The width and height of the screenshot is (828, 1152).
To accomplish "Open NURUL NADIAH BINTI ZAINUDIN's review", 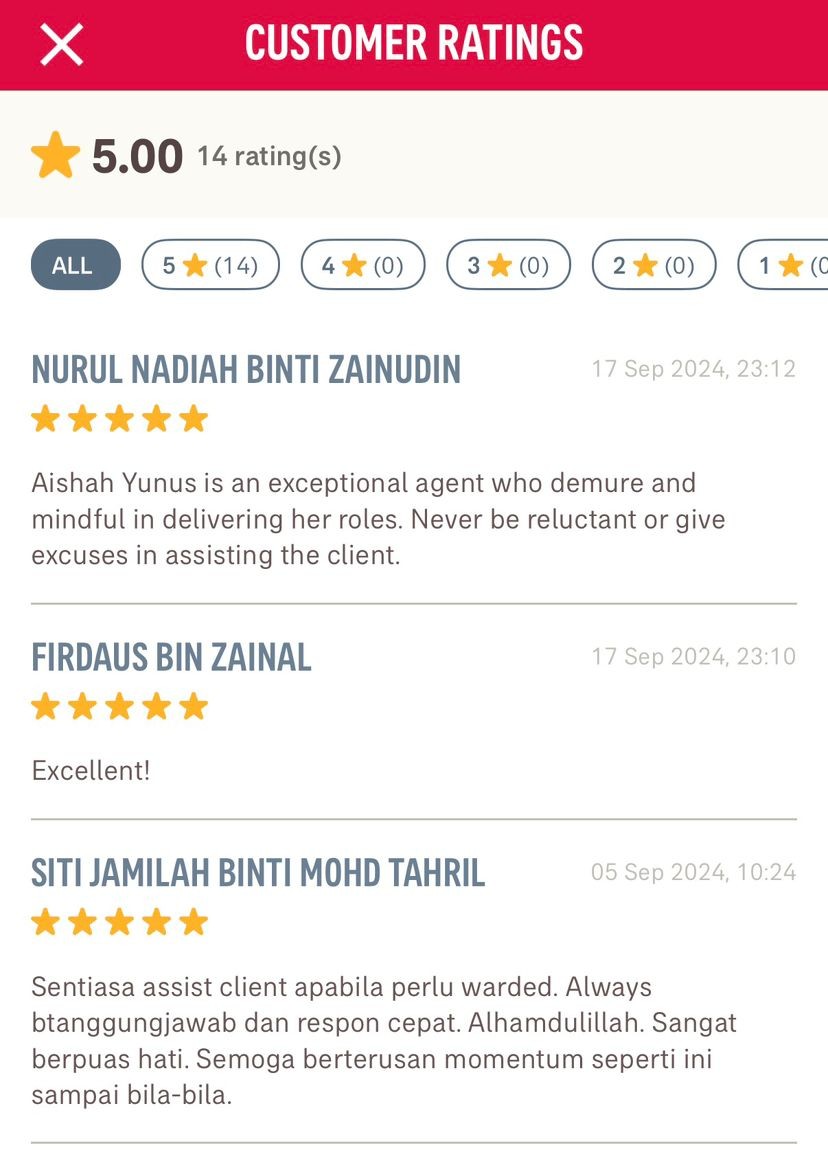I will tap(246, 369).
